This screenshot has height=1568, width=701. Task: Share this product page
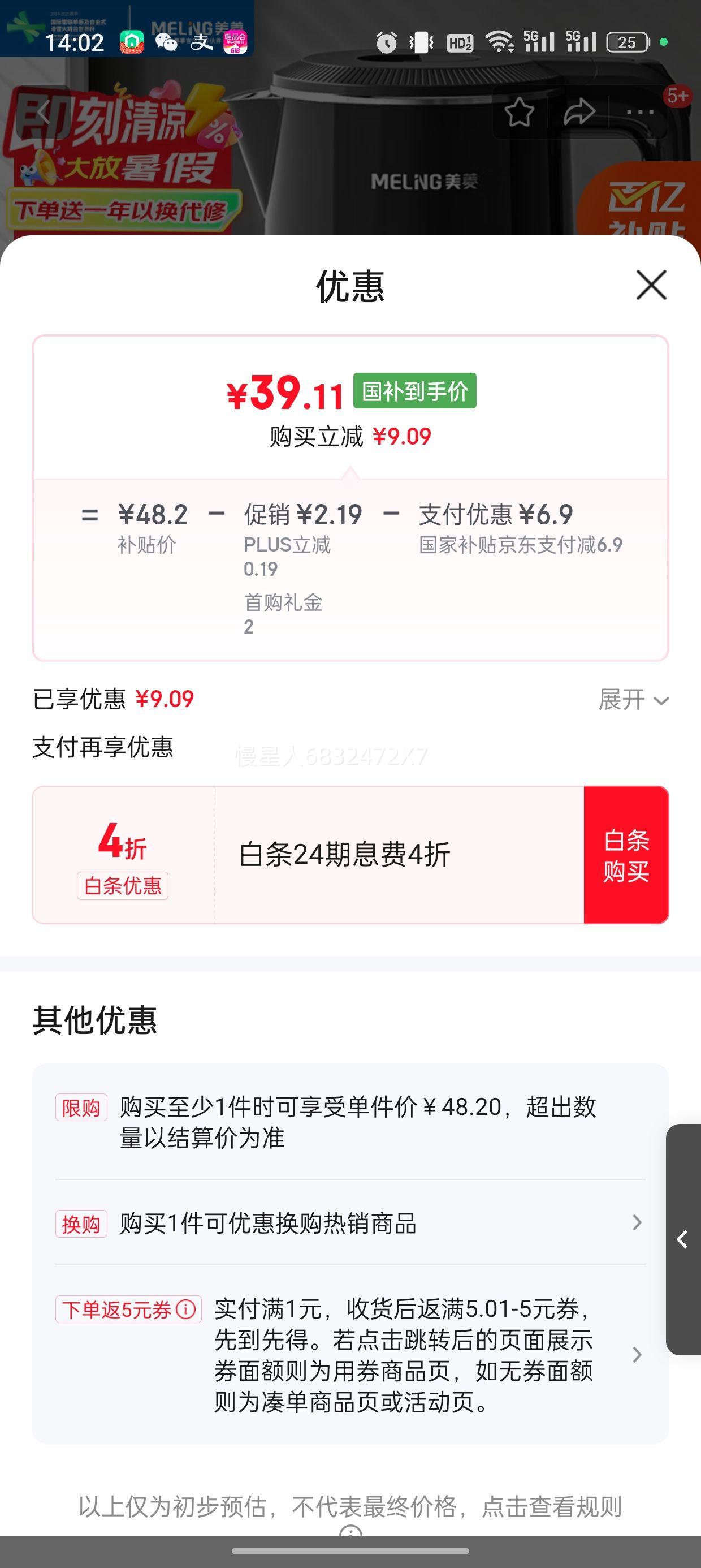click(579, 113)
